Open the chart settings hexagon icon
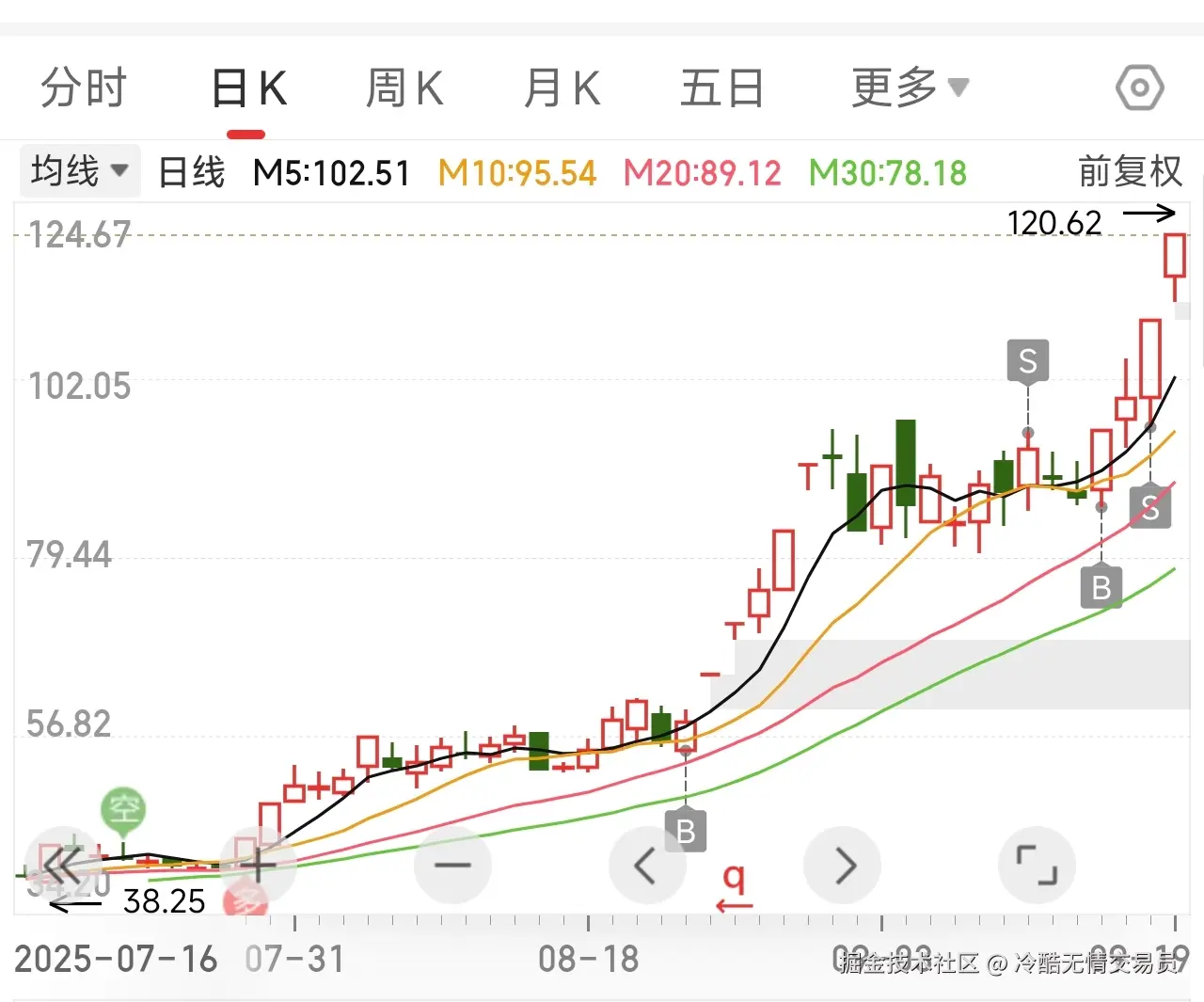 [1139, 88]
